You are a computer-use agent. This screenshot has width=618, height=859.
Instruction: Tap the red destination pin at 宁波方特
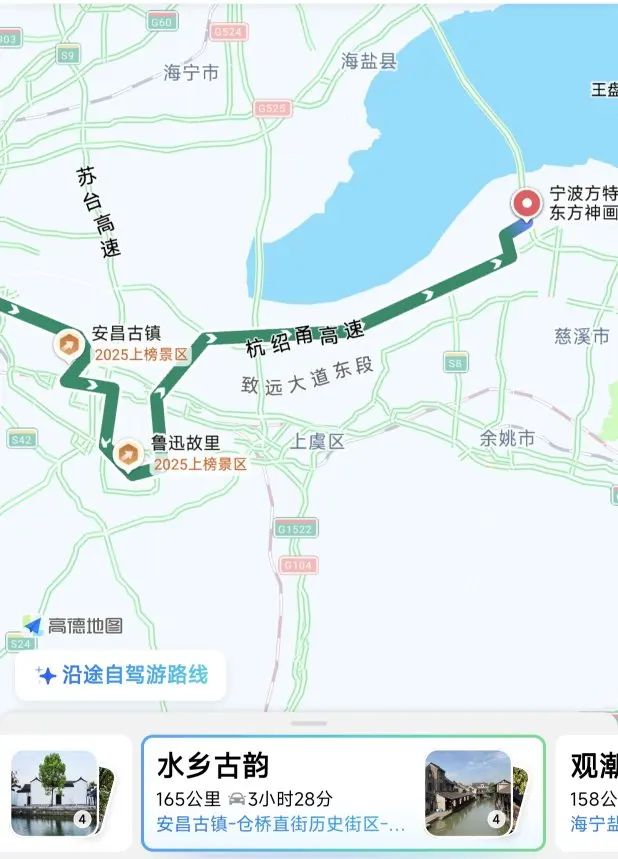pos(526,205)
